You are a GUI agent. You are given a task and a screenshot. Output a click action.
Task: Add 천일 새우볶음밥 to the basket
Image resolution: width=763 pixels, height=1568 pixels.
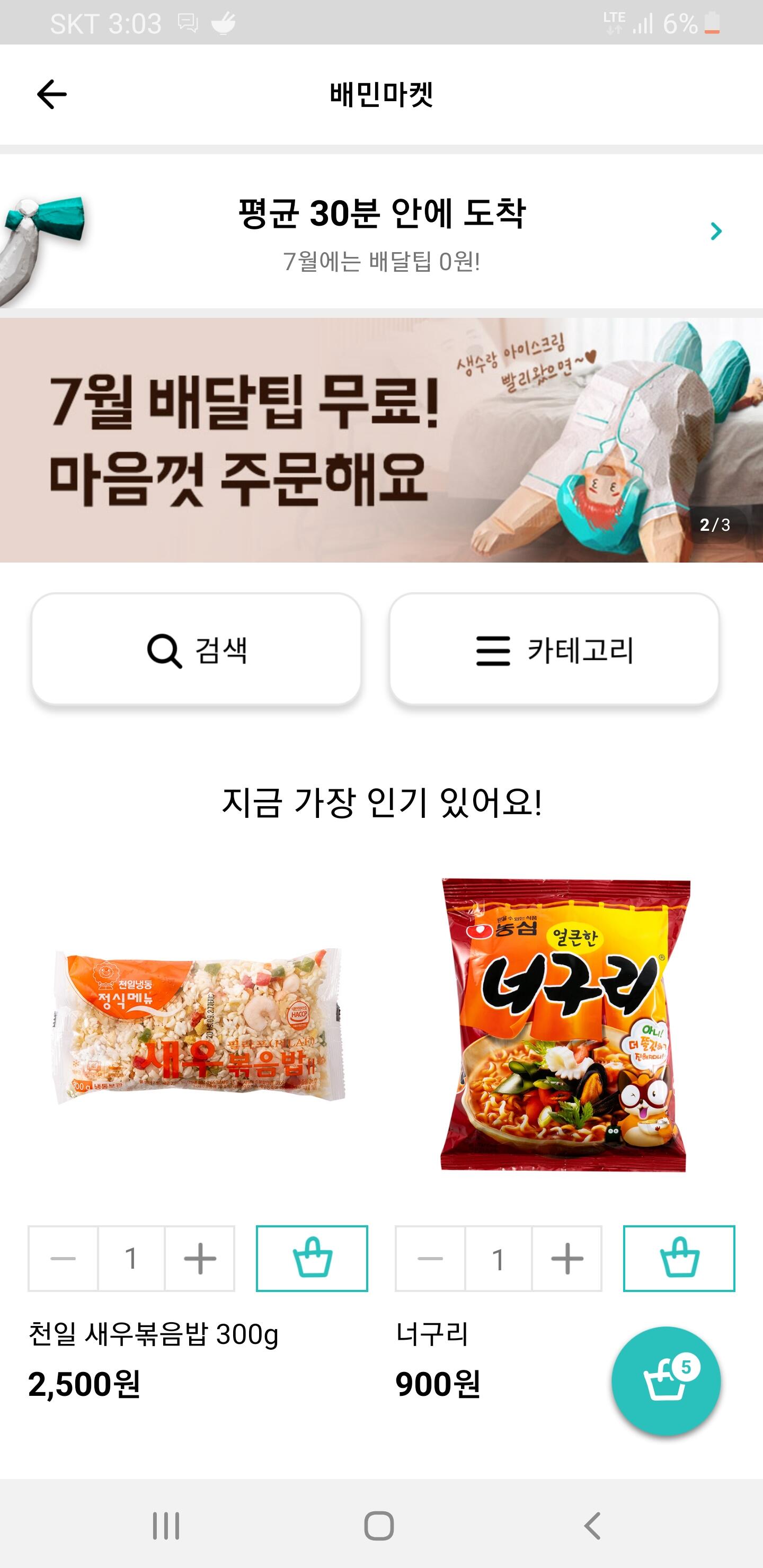point(312,1258)
